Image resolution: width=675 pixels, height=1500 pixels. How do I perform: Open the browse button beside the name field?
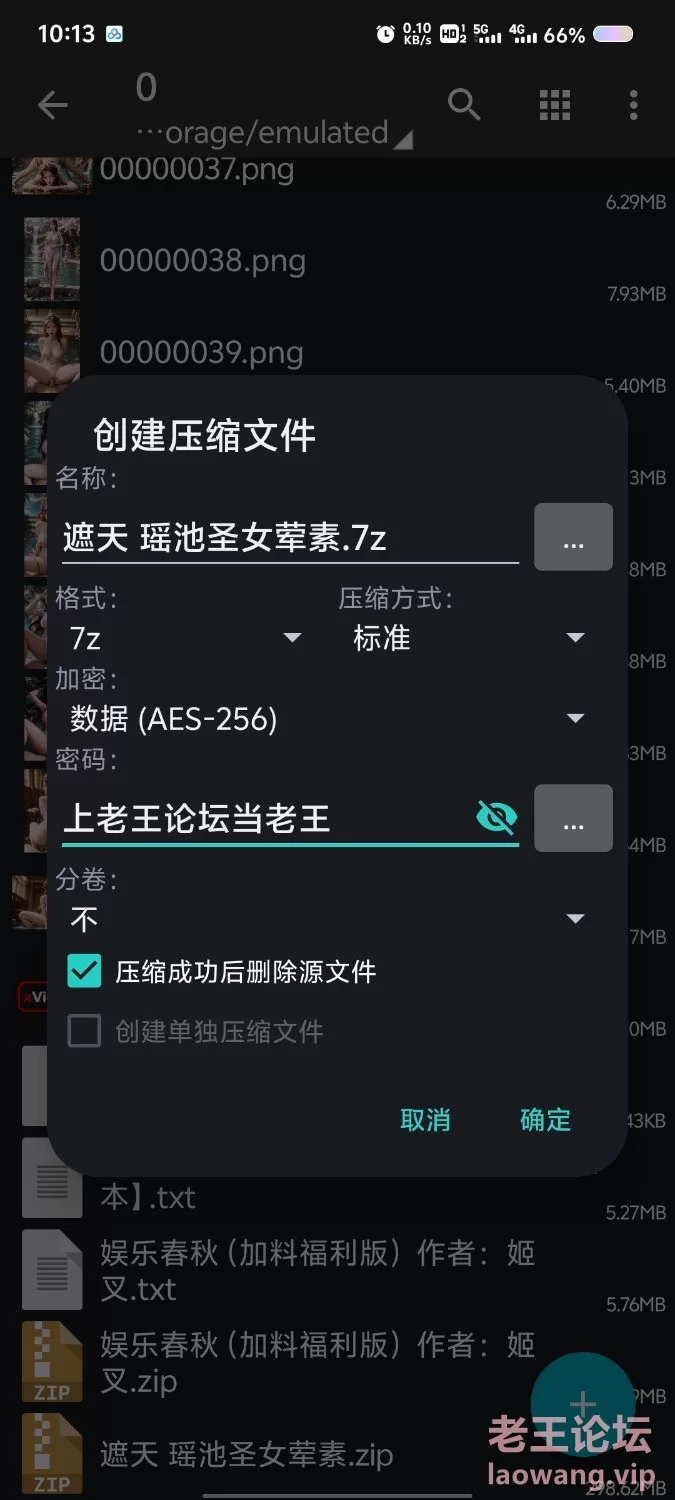tap(573, 538)
